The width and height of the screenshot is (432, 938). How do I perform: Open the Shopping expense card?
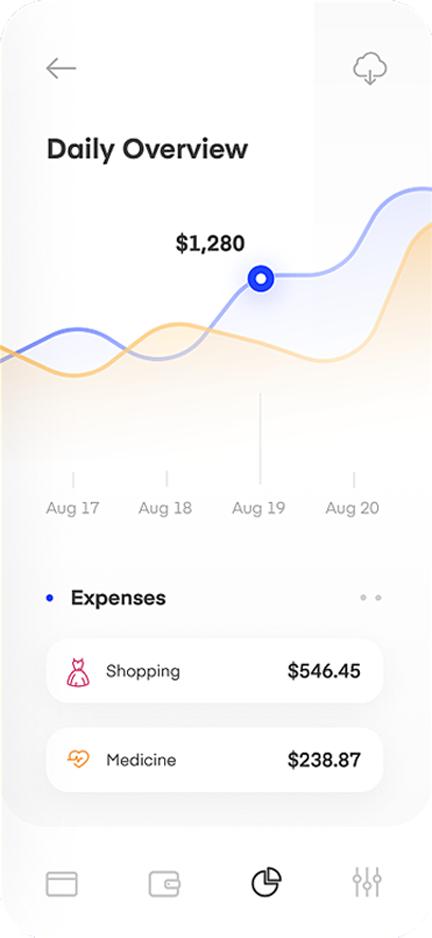(215, 671)
